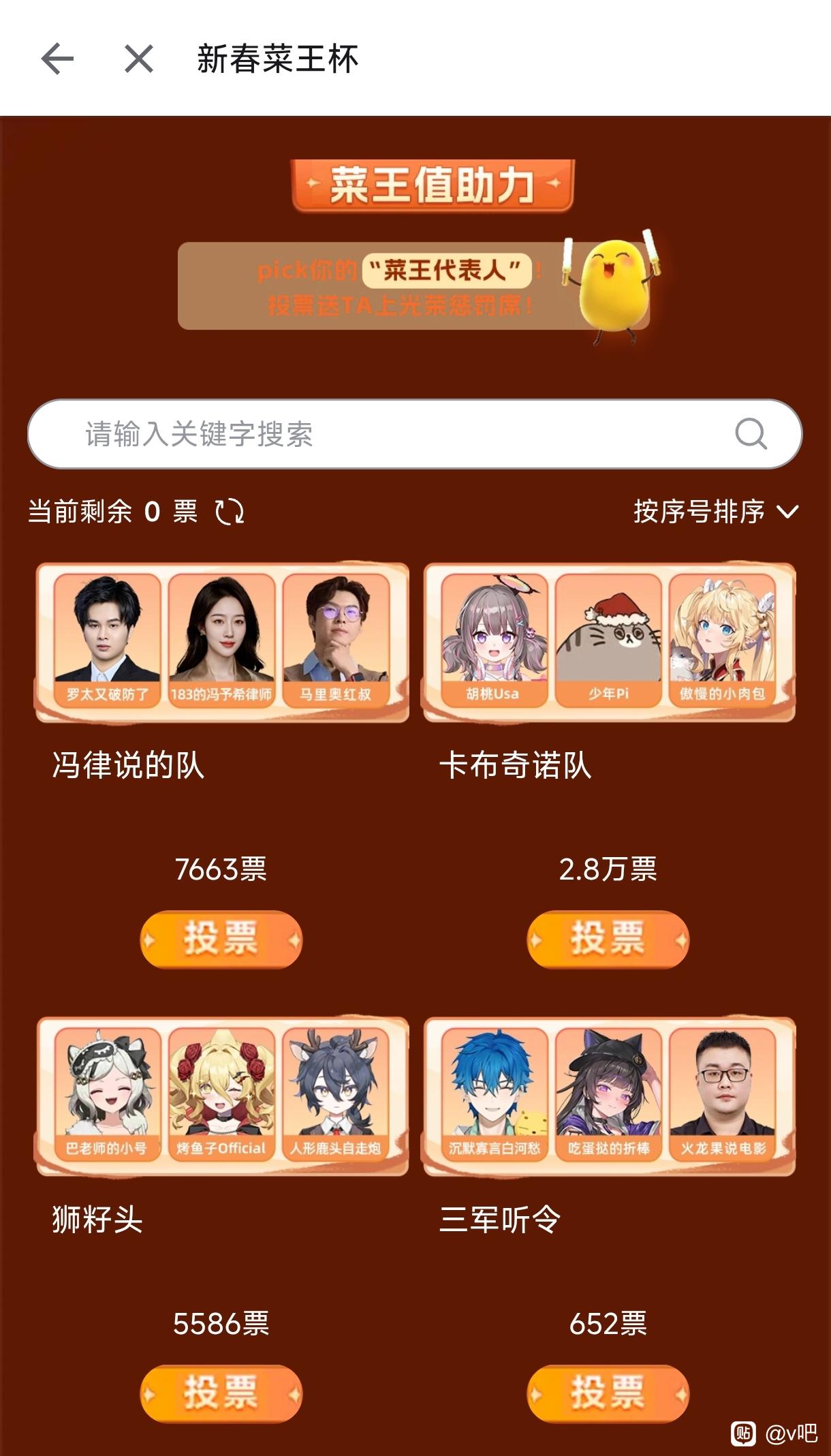Tap the magnifier search icon
The width and height of the screenshot is (831, 1456).
(751, 434)
